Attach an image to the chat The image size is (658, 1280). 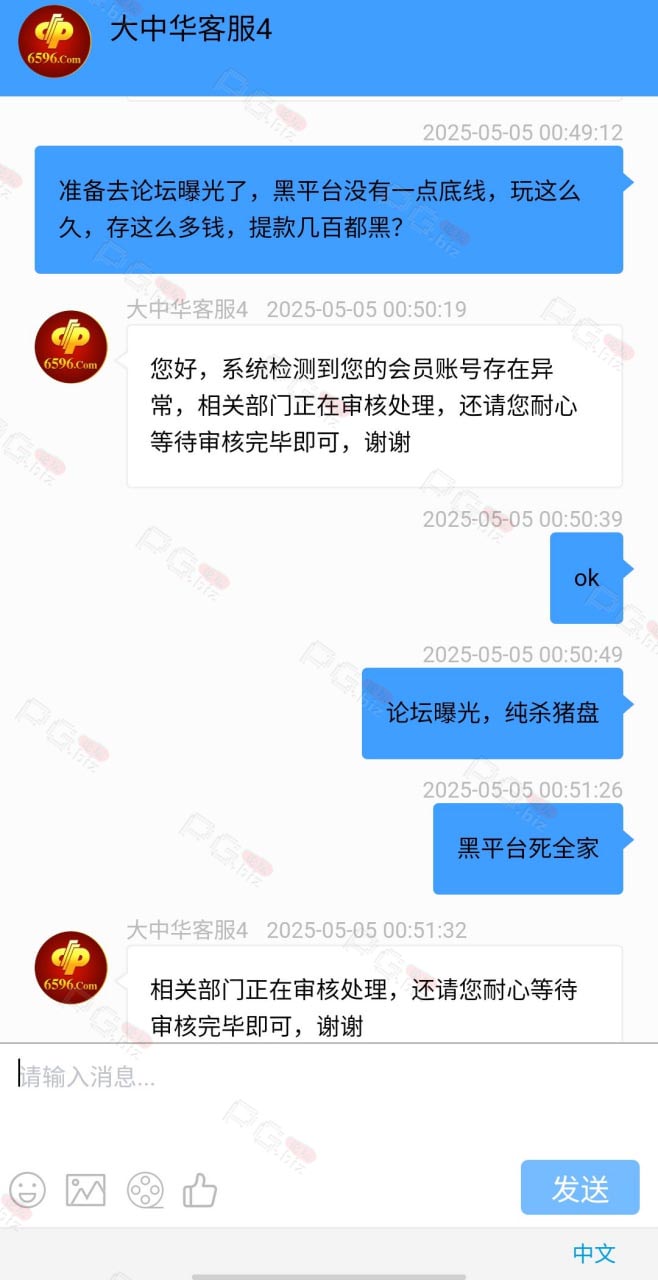86,1190
